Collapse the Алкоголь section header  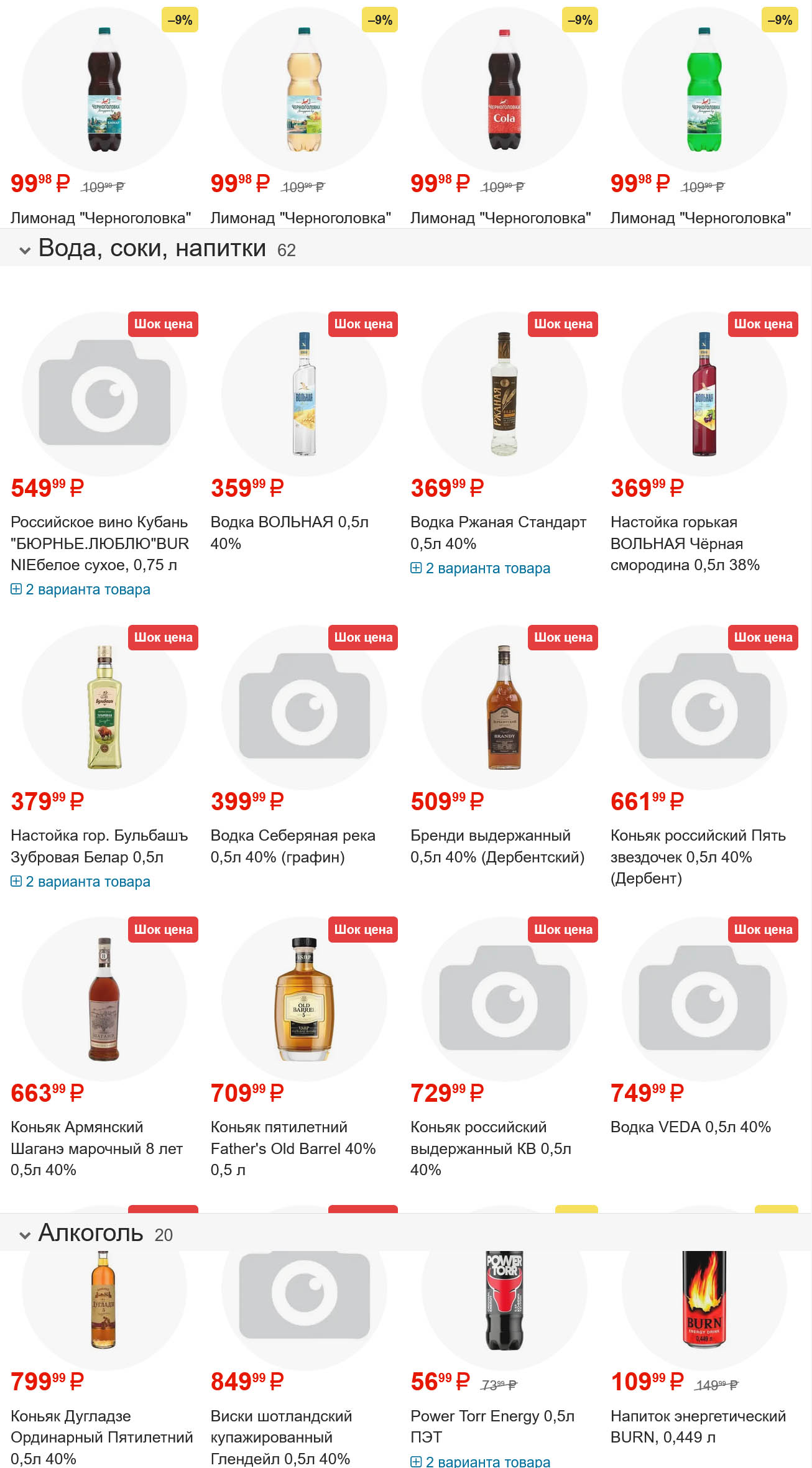coord(25,1235)
